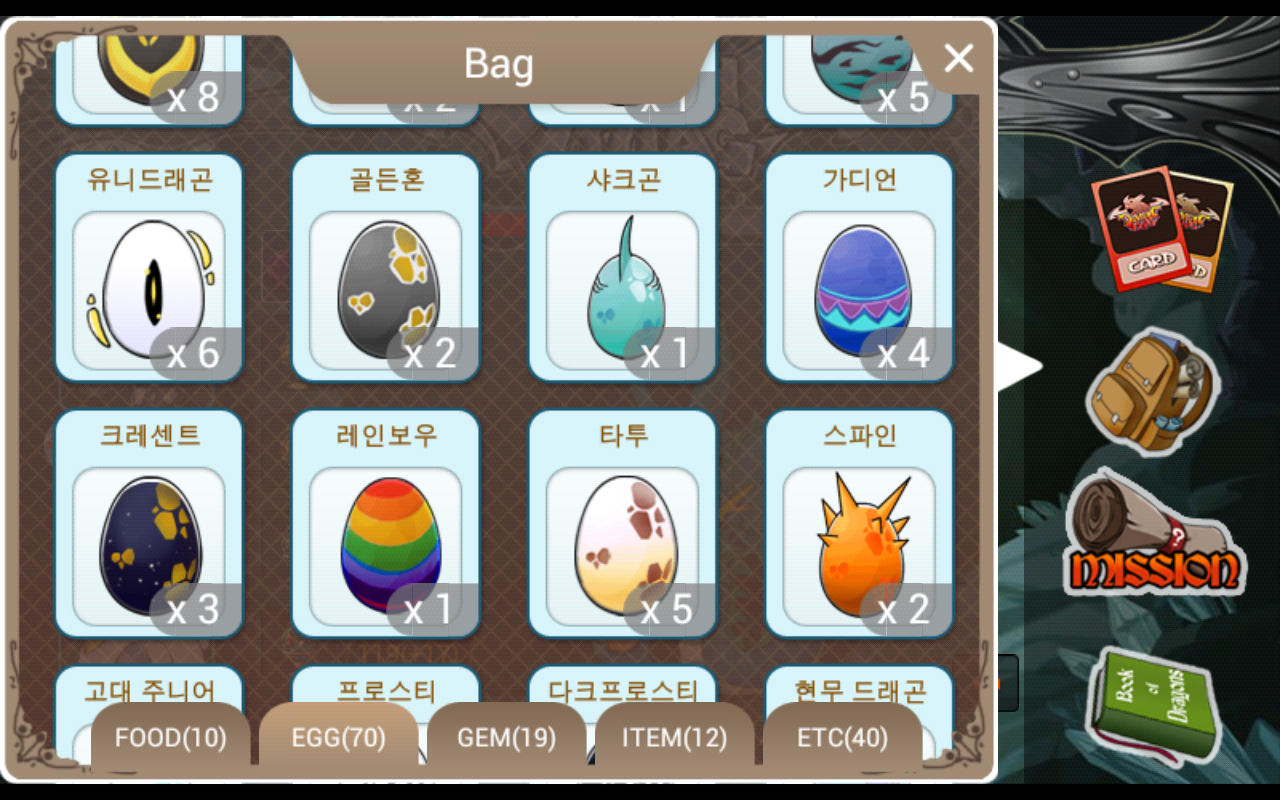Select the 크레센트 egg
This screenshot has width=1280, height=800.
pos(149,524)
